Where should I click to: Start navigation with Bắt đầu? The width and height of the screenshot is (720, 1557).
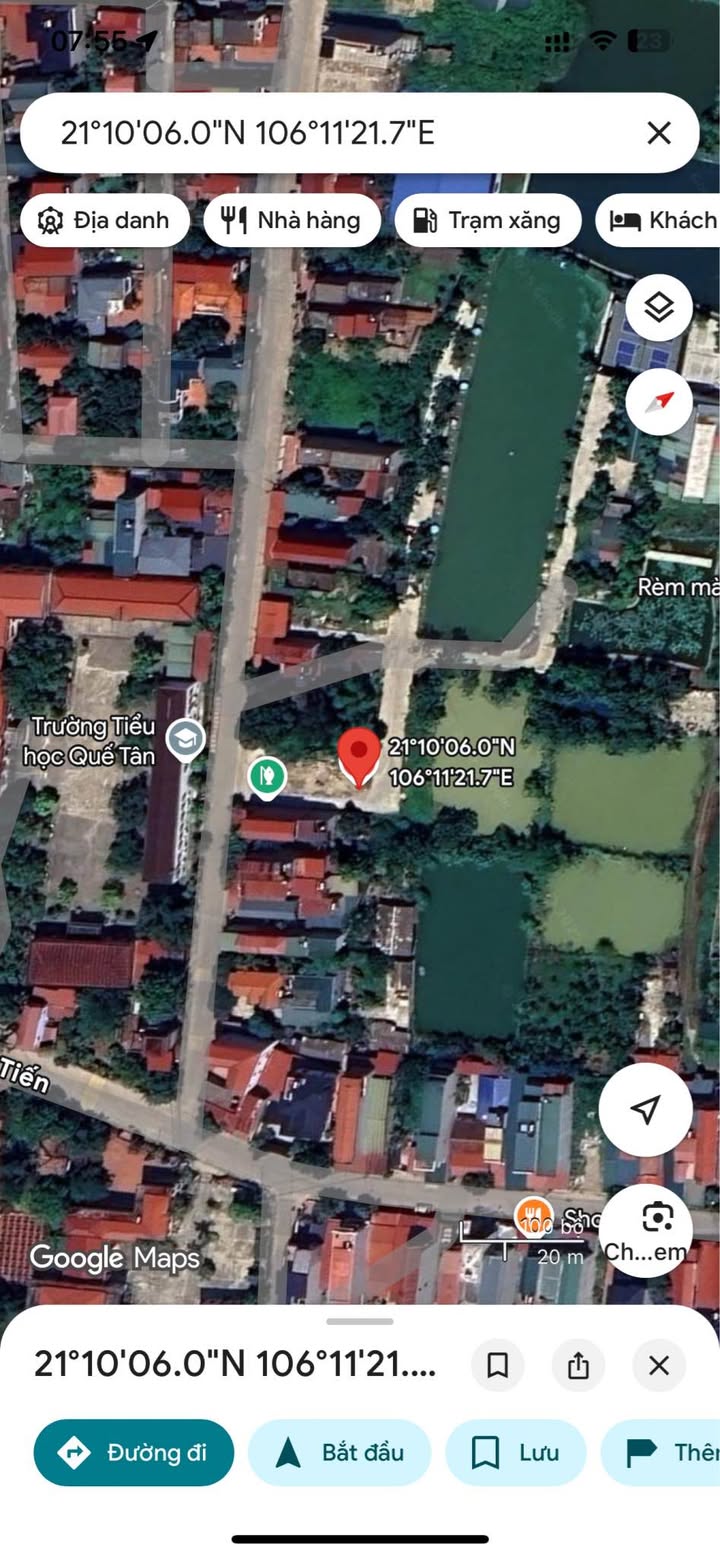coord(339,1452)
